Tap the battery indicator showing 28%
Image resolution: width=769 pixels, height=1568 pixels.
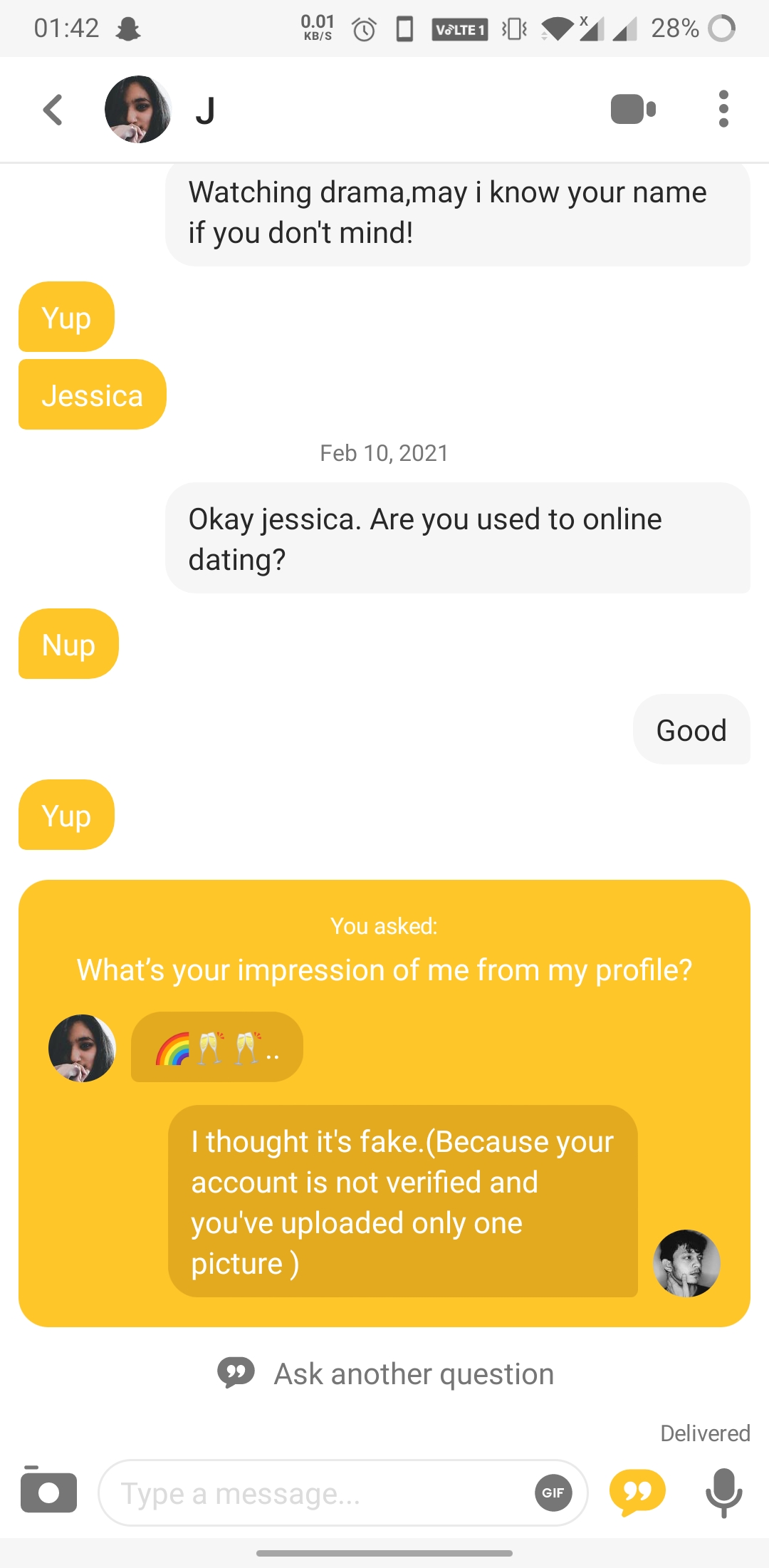click(675, 28)
